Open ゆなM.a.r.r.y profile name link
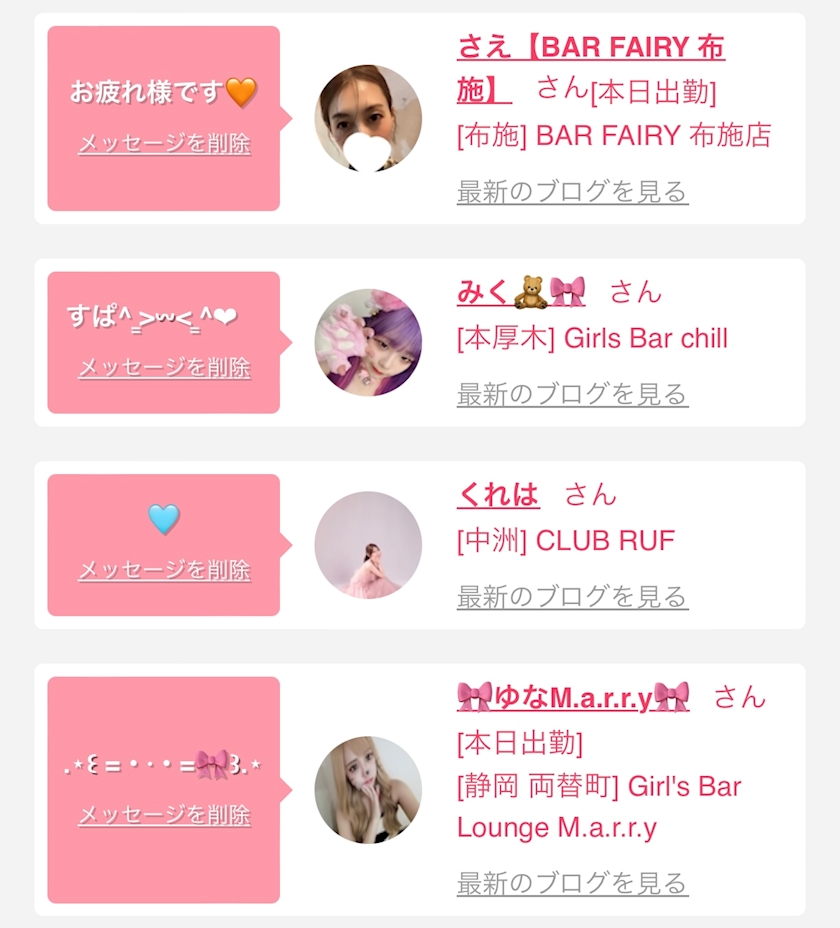This screenshot has width=840, height=928. [573, 697]
